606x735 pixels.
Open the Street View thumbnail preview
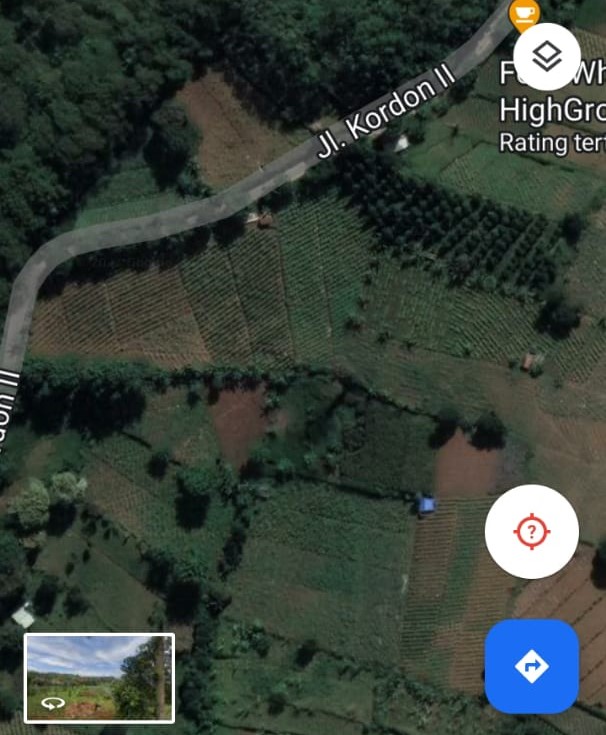(x=99, y=678)
